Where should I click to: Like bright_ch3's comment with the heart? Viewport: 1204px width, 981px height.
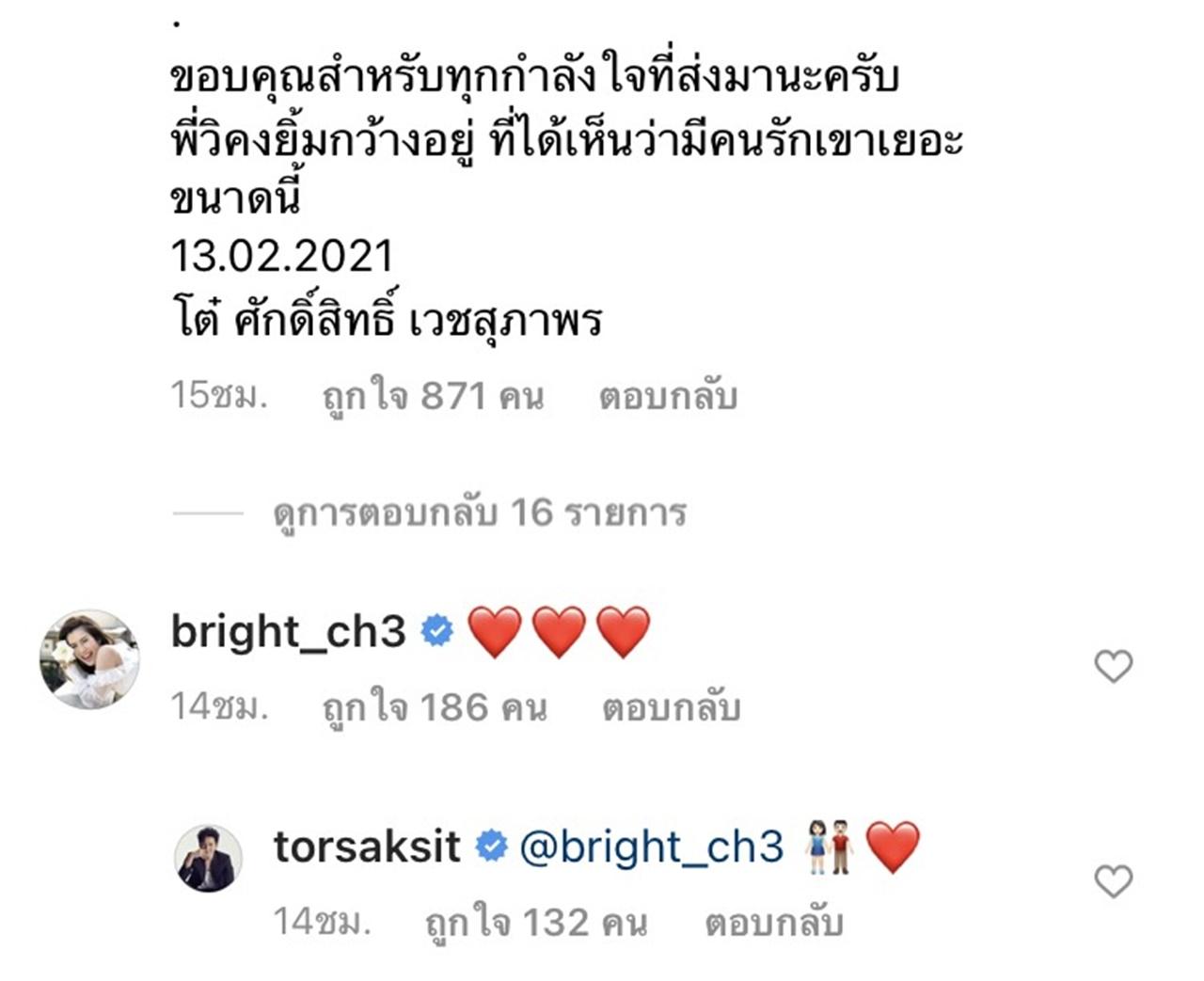click(x=1113, y=667)
